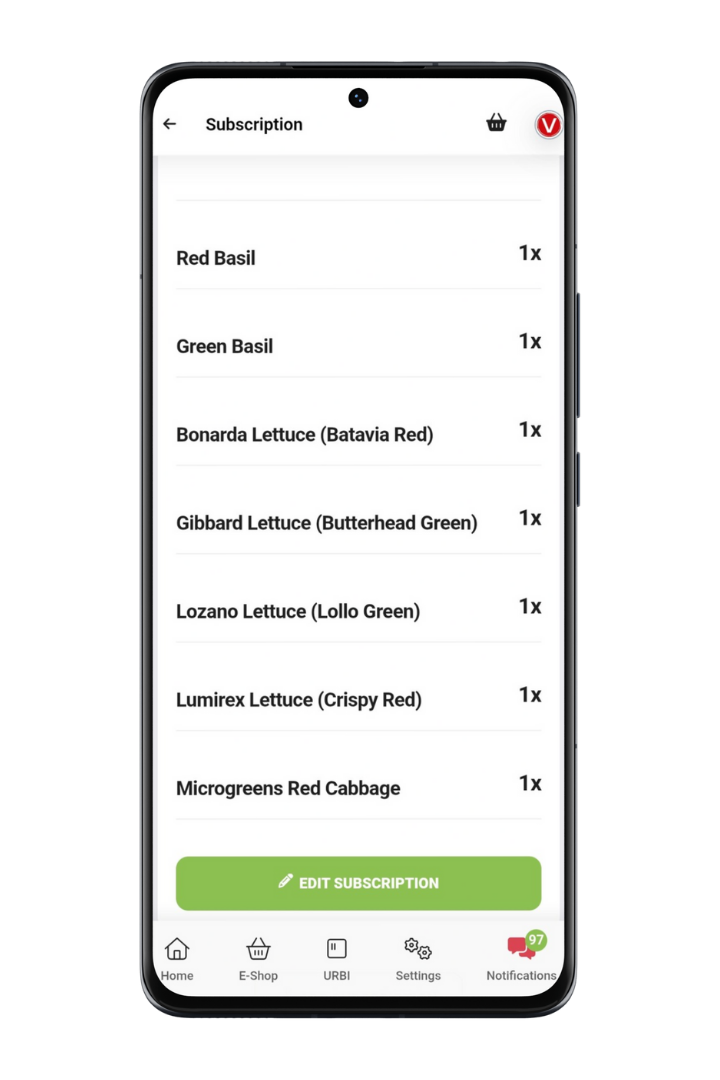
Task: Open the URBI tab
Action: 337,958
